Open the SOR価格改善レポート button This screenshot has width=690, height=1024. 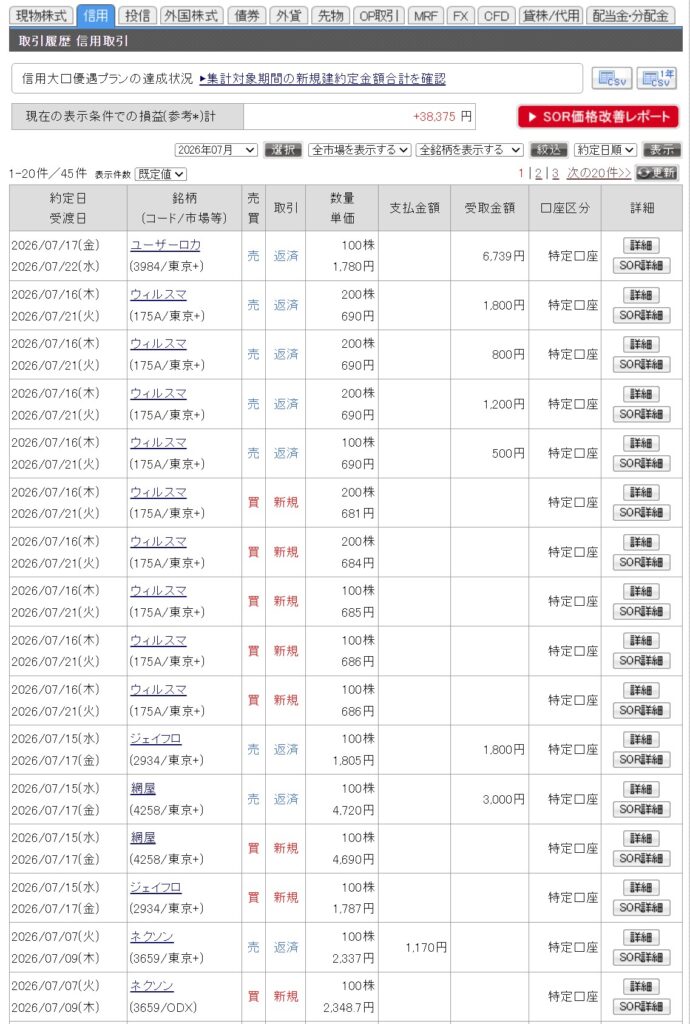(x=598, y=117)
